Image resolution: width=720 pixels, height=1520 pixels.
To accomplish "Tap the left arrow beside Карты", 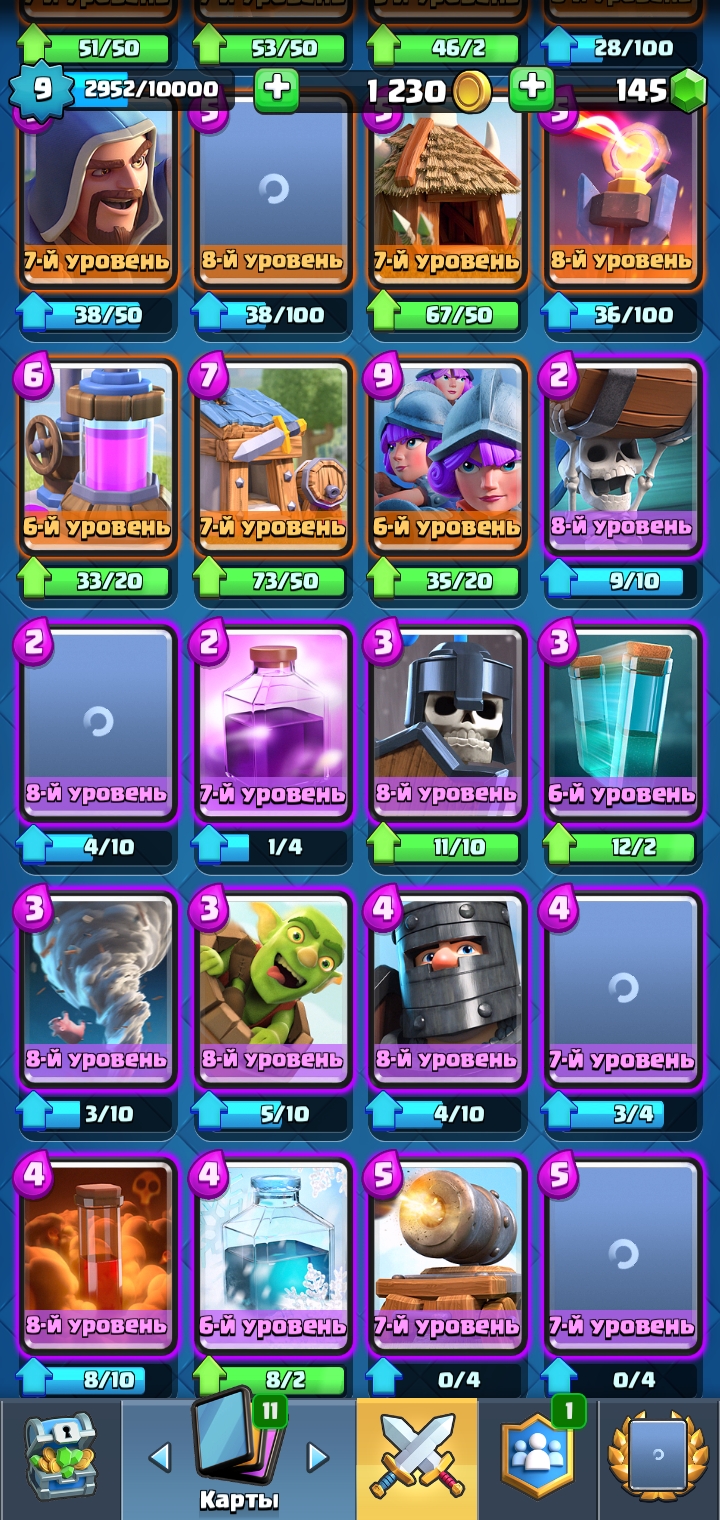I will 160,1457.
